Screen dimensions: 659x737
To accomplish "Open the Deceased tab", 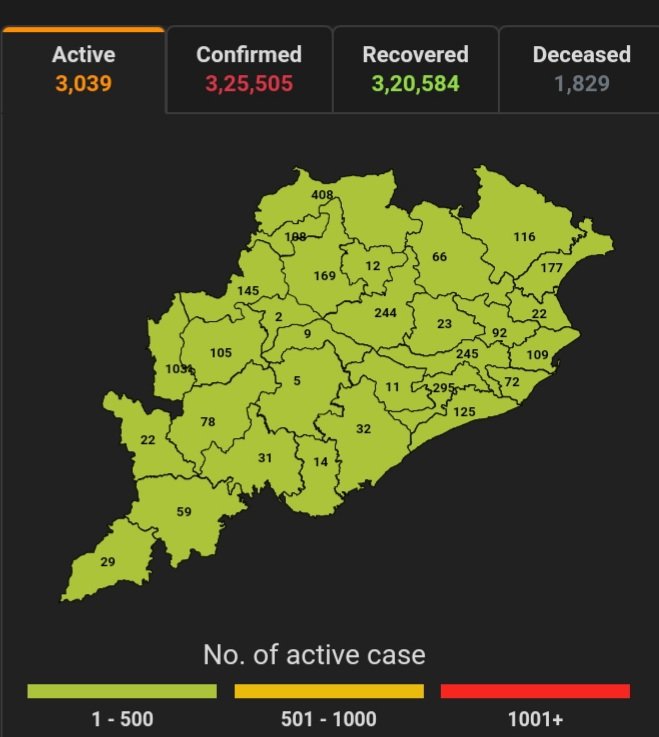I will pyautogui.click(x=581, y=69).
